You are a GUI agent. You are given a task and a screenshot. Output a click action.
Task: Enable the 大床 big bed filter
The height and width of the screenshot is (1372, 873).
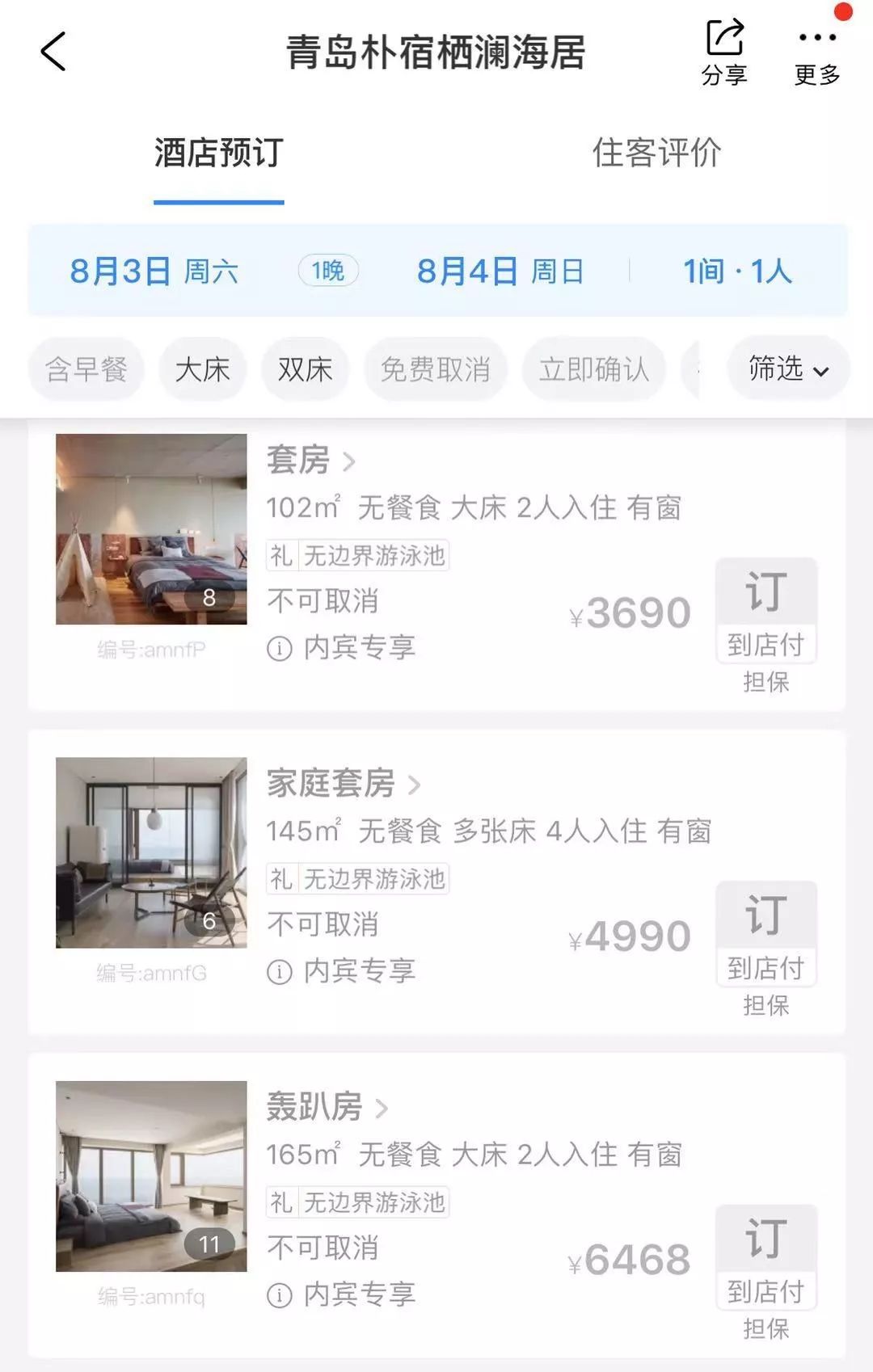[x=202, y=368]
